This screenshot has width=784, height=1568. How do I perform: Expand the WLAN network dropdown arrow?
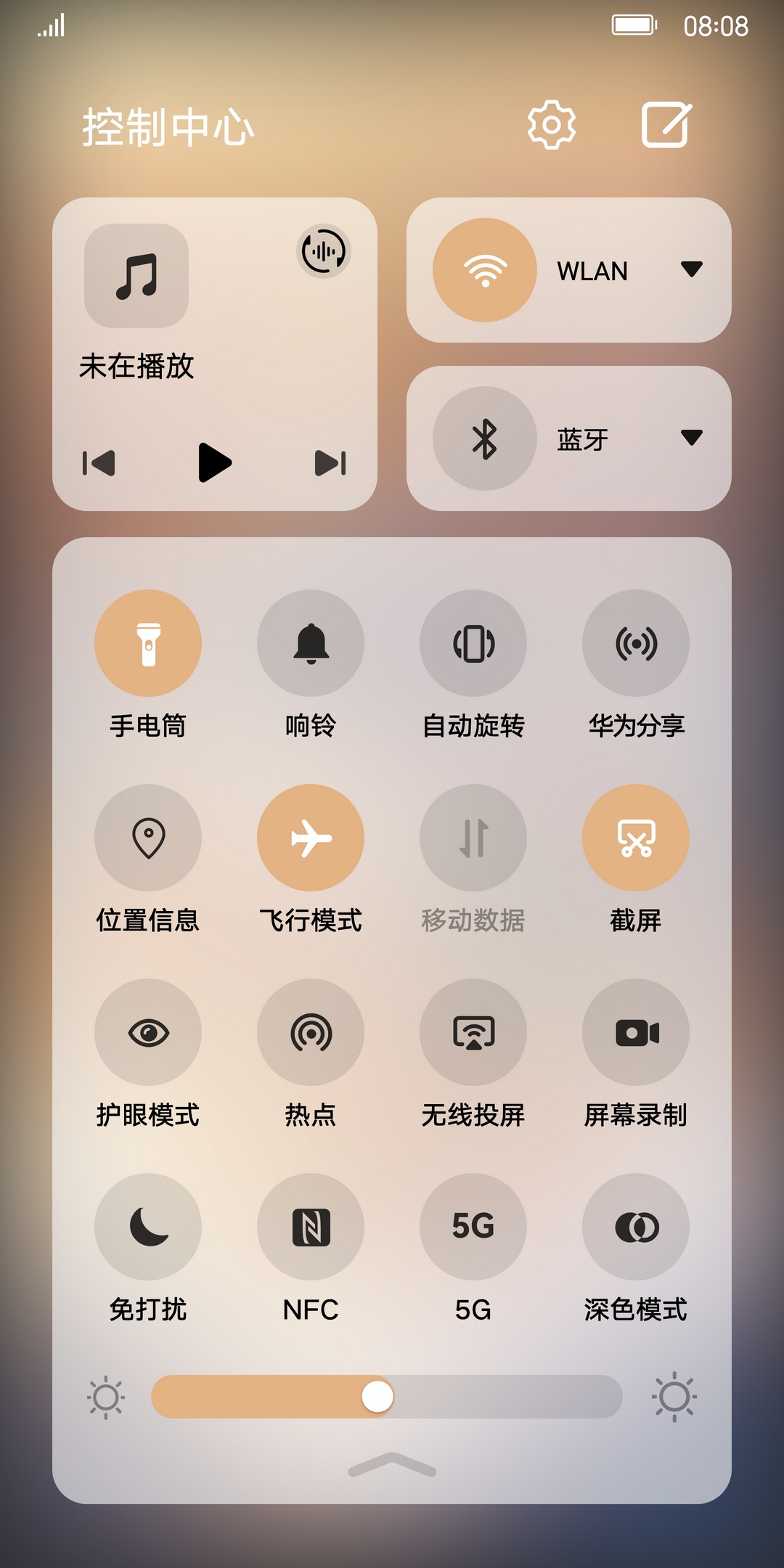pos(691,269)
